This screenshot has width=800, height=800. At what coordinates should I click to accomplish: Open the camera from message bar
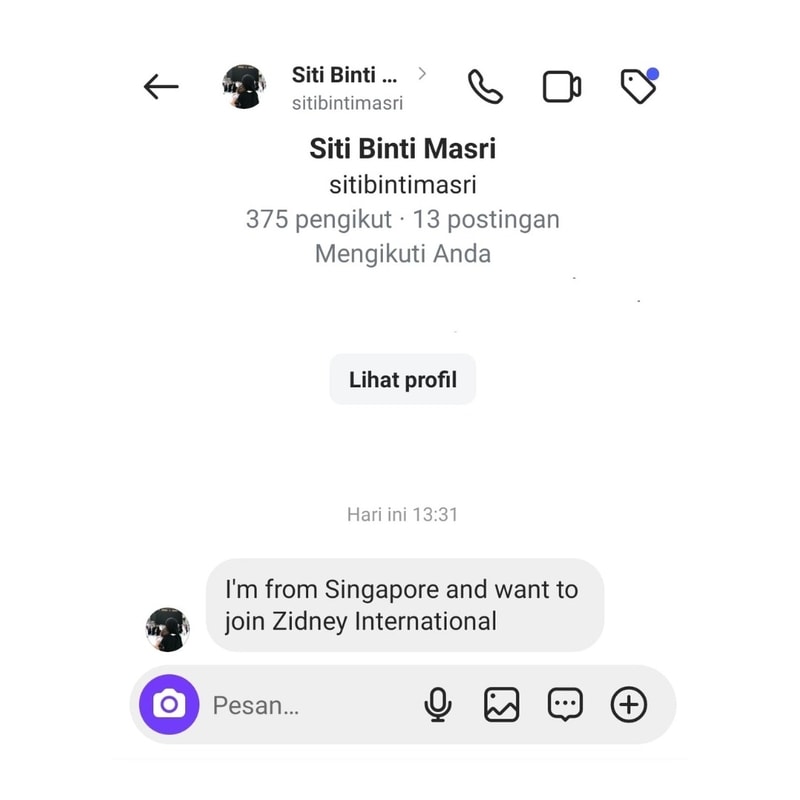[169, 705]
